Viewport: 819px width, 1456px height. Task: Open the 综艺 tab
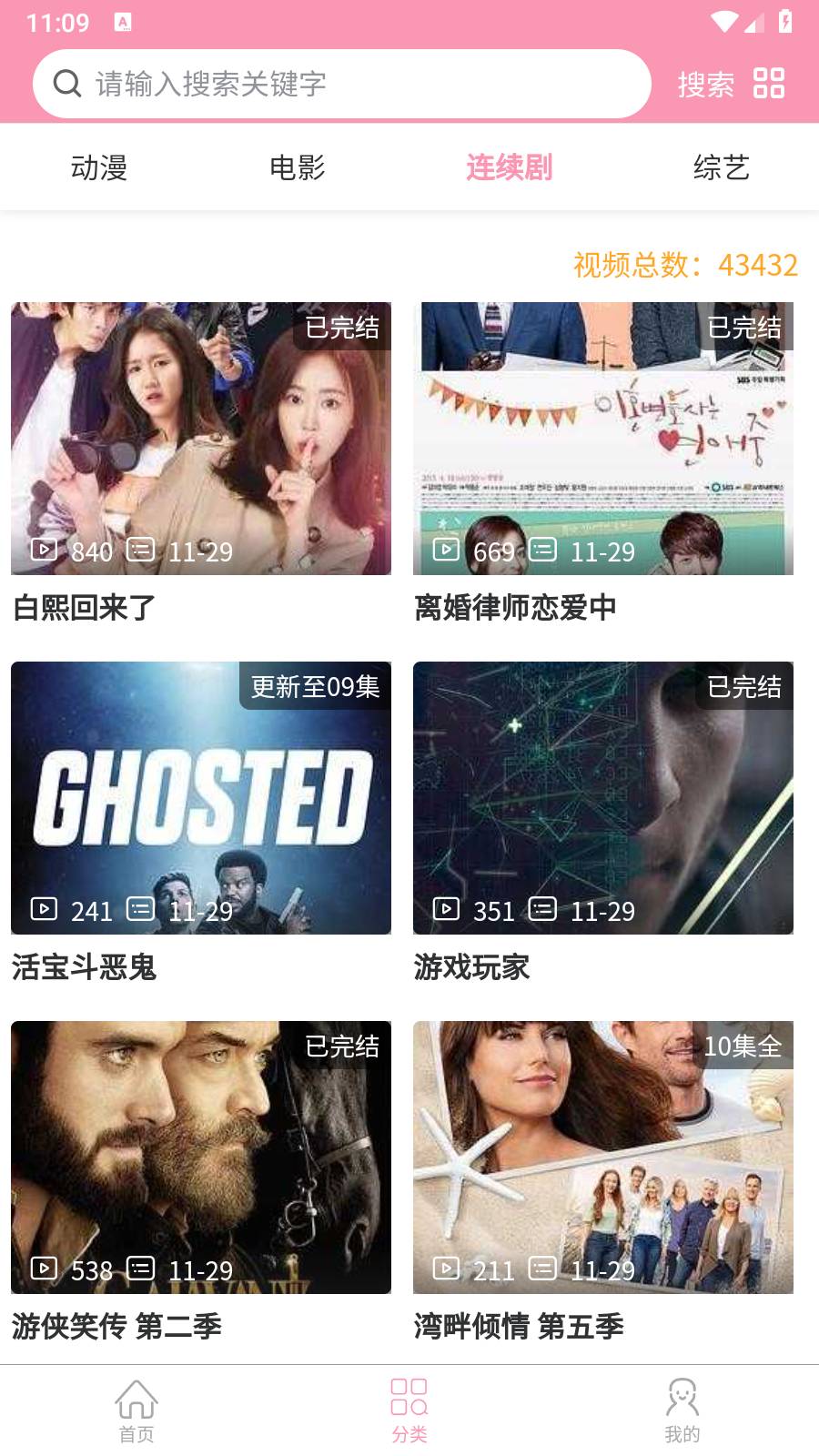tap(722, 167)
